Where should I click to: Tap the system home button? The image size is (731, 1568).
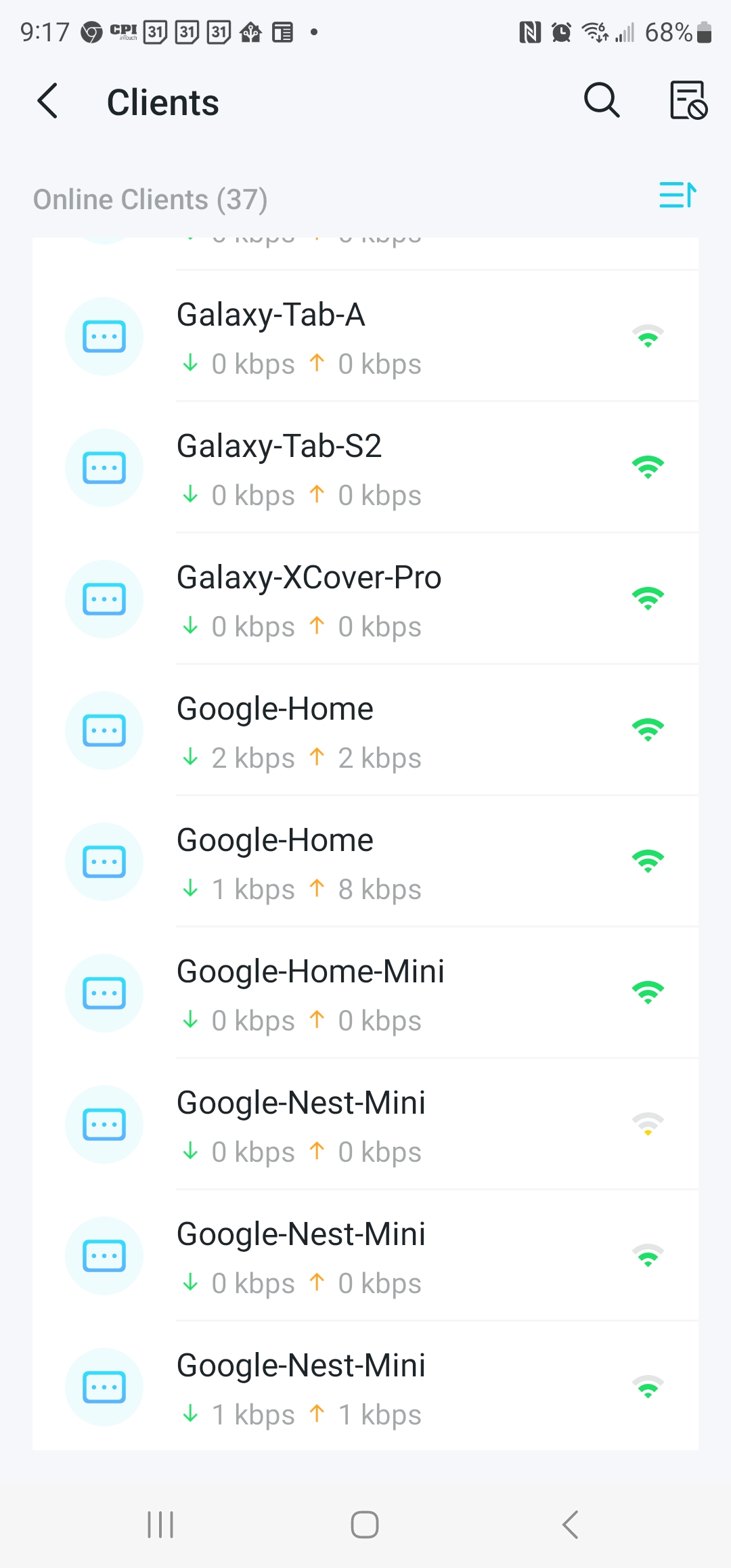click(365, 1525)
